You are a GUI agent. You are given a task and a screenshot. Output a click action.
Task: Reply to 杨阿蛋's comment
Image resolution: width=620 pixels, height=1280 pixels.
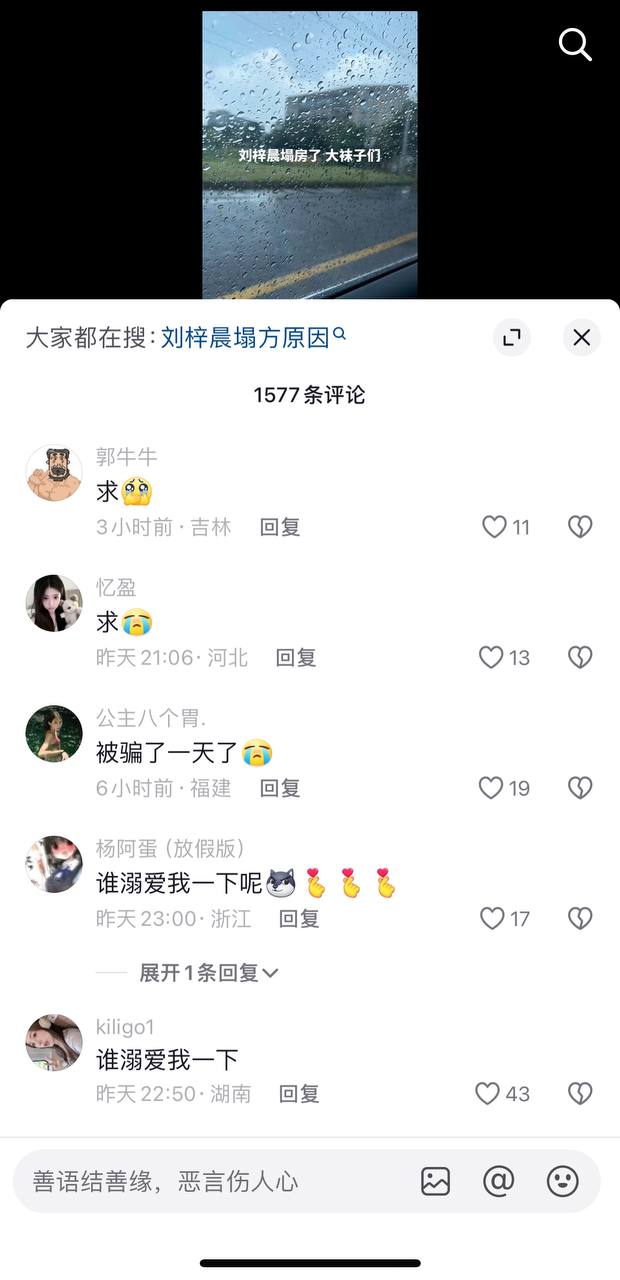[x=299, y=919]
